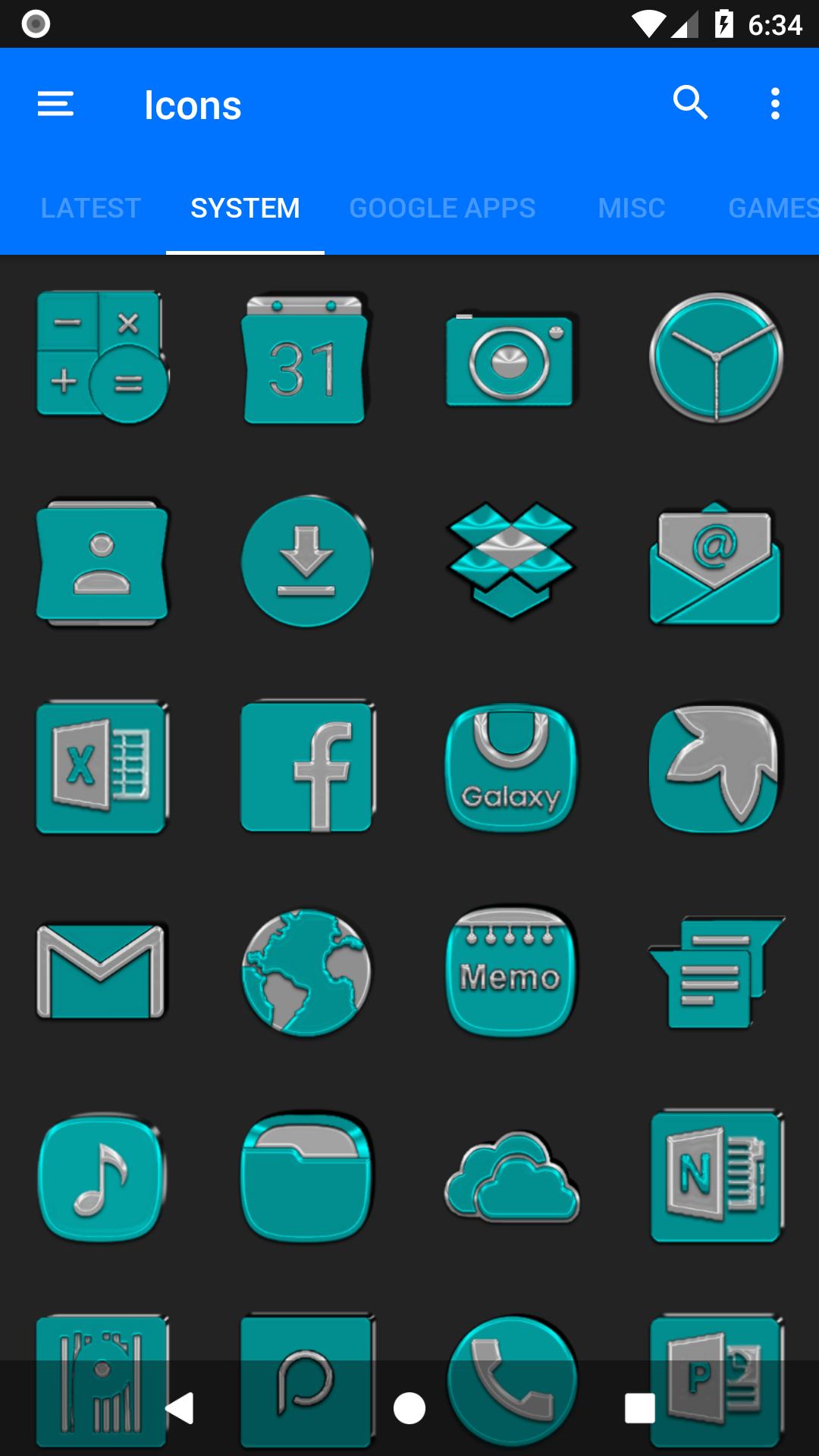The height and width of the screenshot is (1456, 819).
Task: Select the calendar 31 icon
Action: (x=306, y=359)
